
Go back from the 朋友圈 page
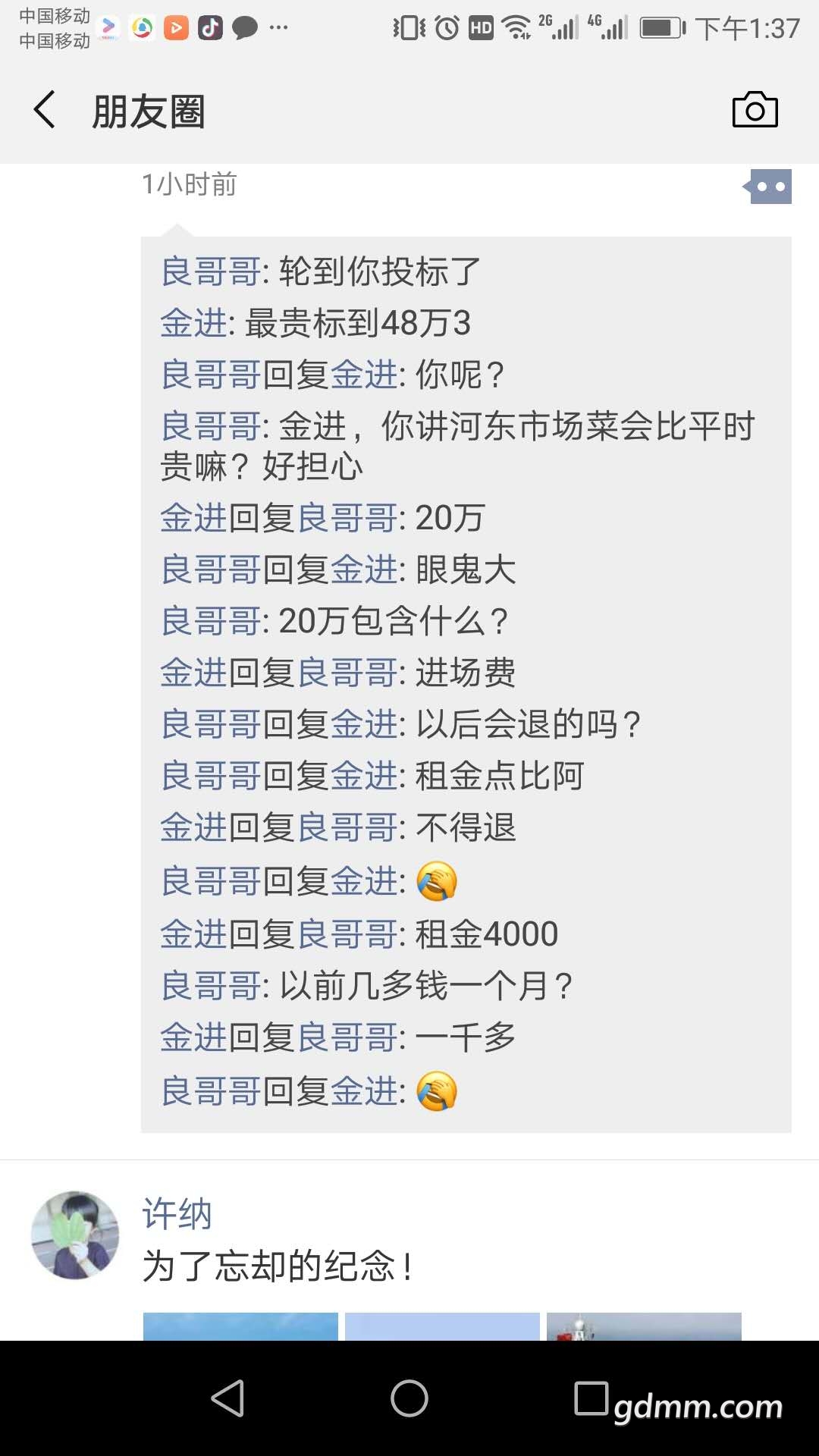[45, 110]
